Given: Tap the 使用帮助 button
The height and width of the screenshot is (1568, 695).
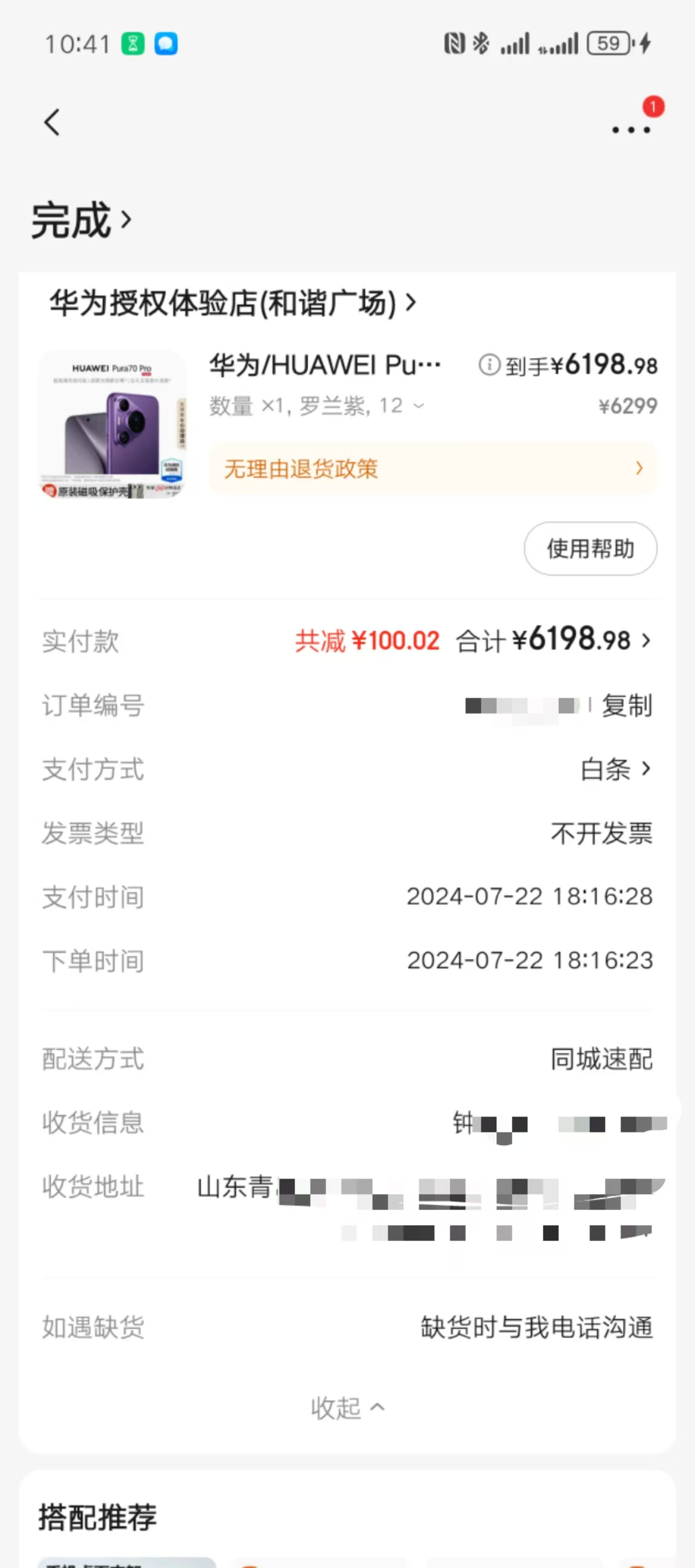Looking at the screenshot, I should pos(590,549).
